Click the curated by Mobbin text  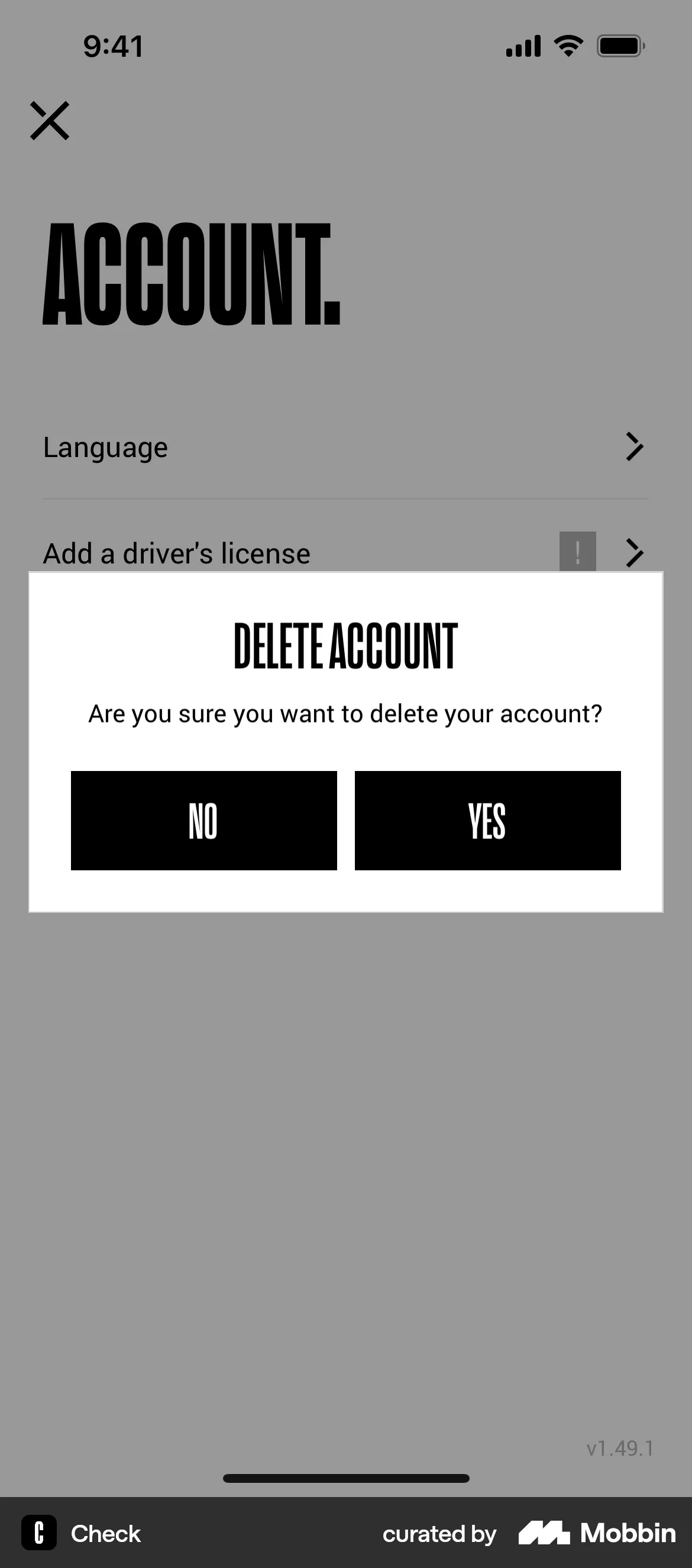coord(439,1533)
